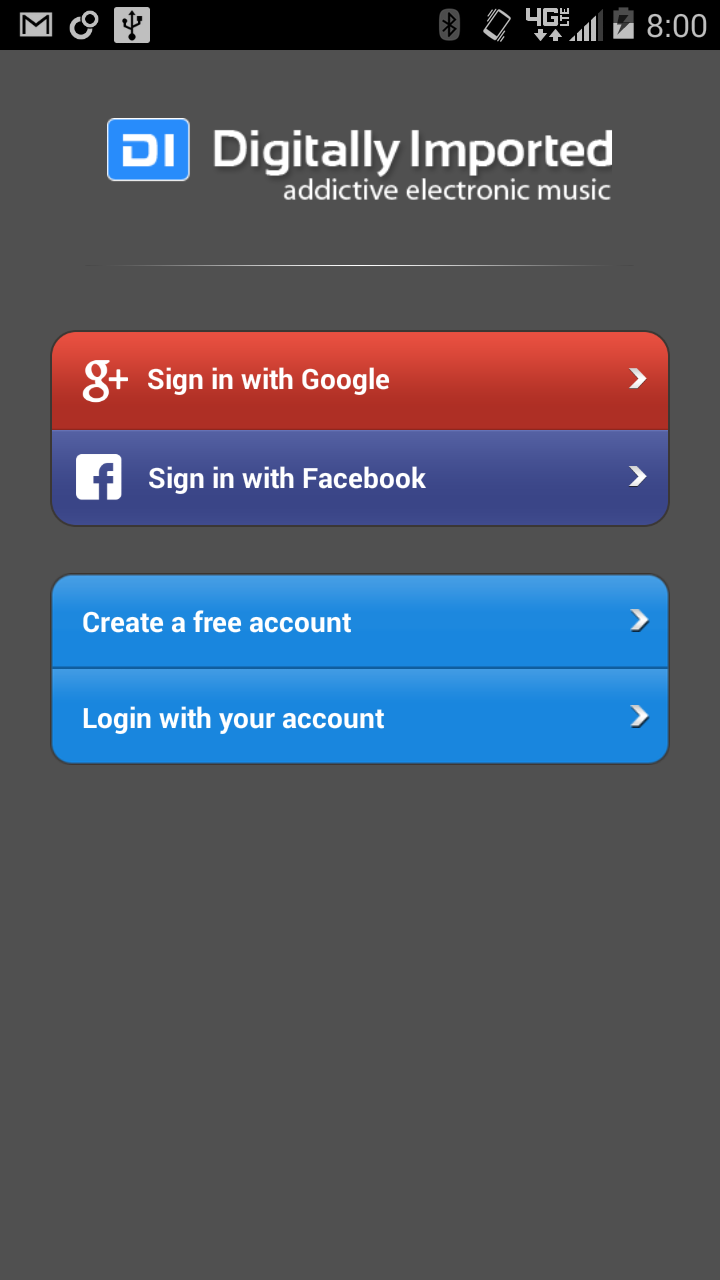
Task: Open the Gmail notification icon in status bar
Action: coord(36,24)
